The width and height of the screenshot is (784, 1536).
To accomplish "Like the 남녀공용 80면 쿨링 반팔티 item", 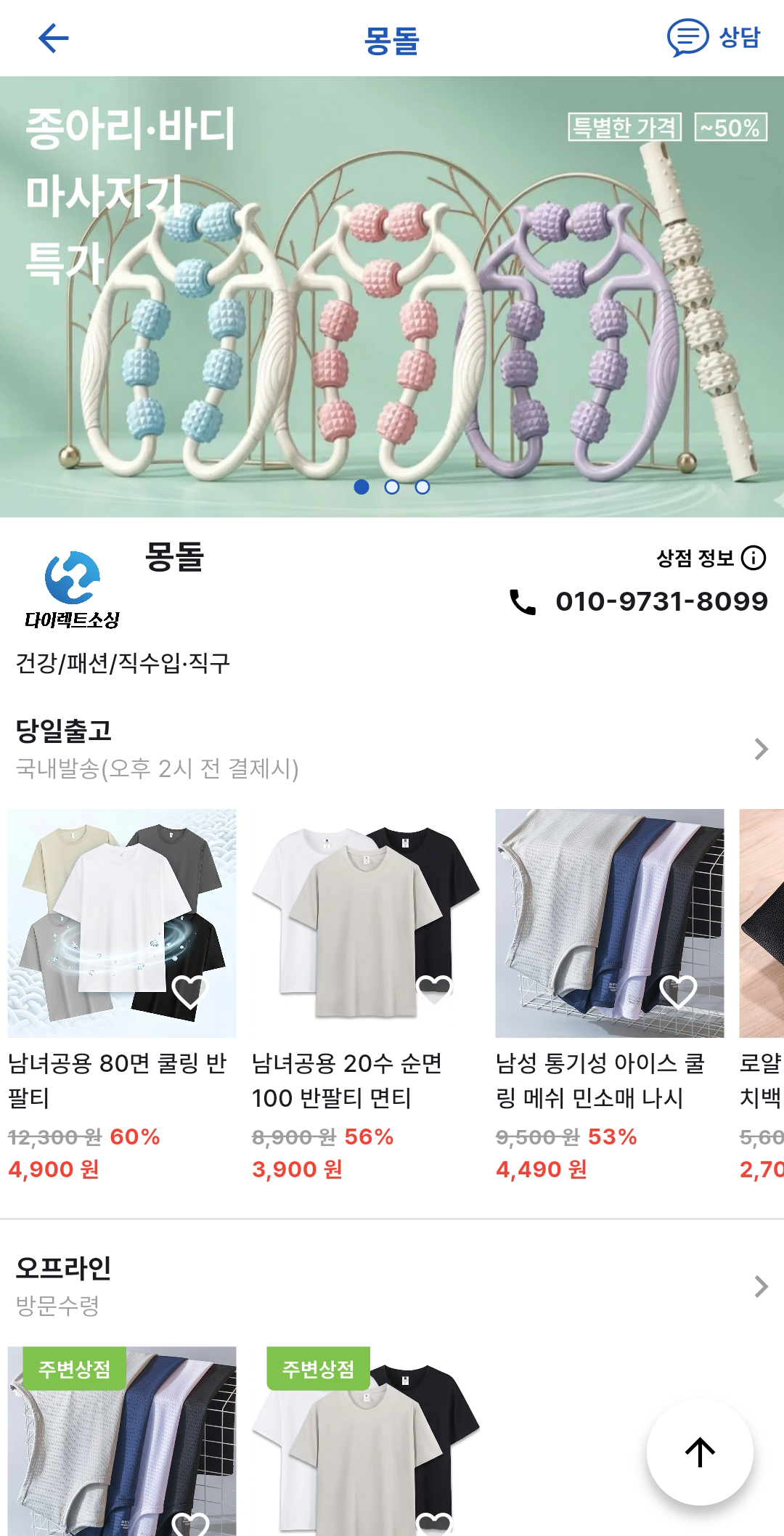I will (189, 992).
